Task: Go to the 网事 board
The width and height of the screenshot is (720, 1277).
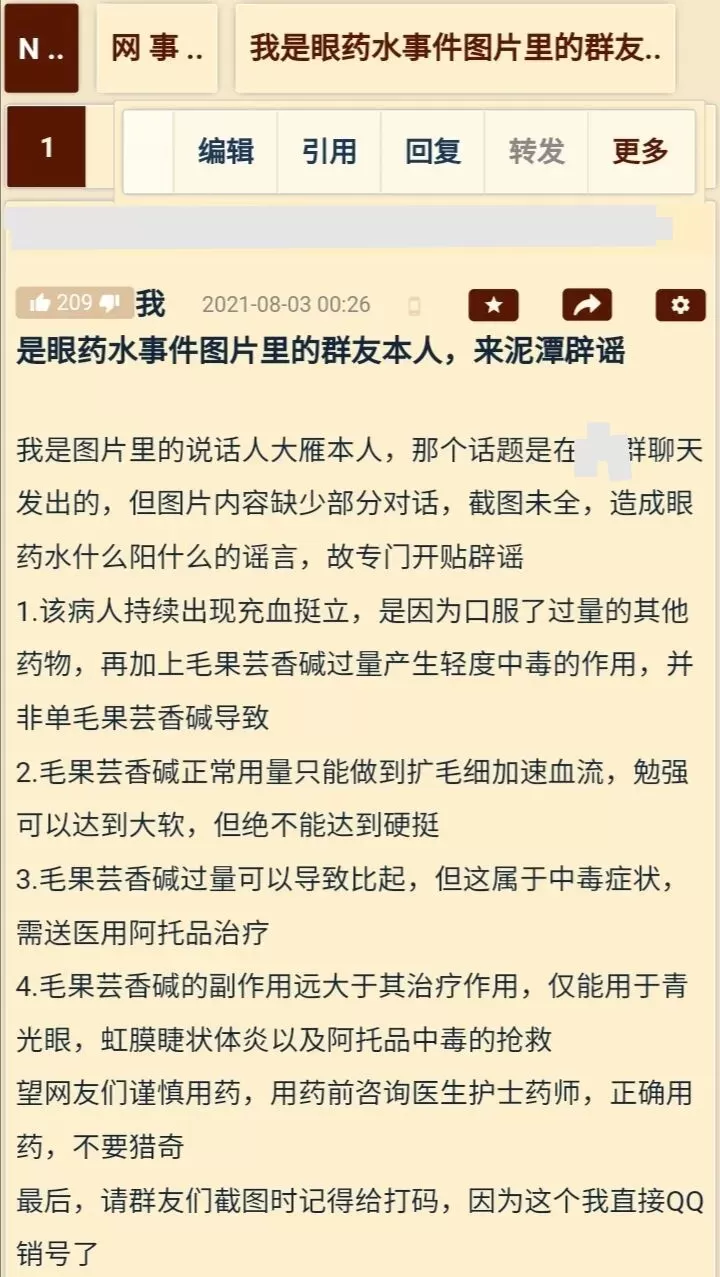Action: [x=157, y=49]
